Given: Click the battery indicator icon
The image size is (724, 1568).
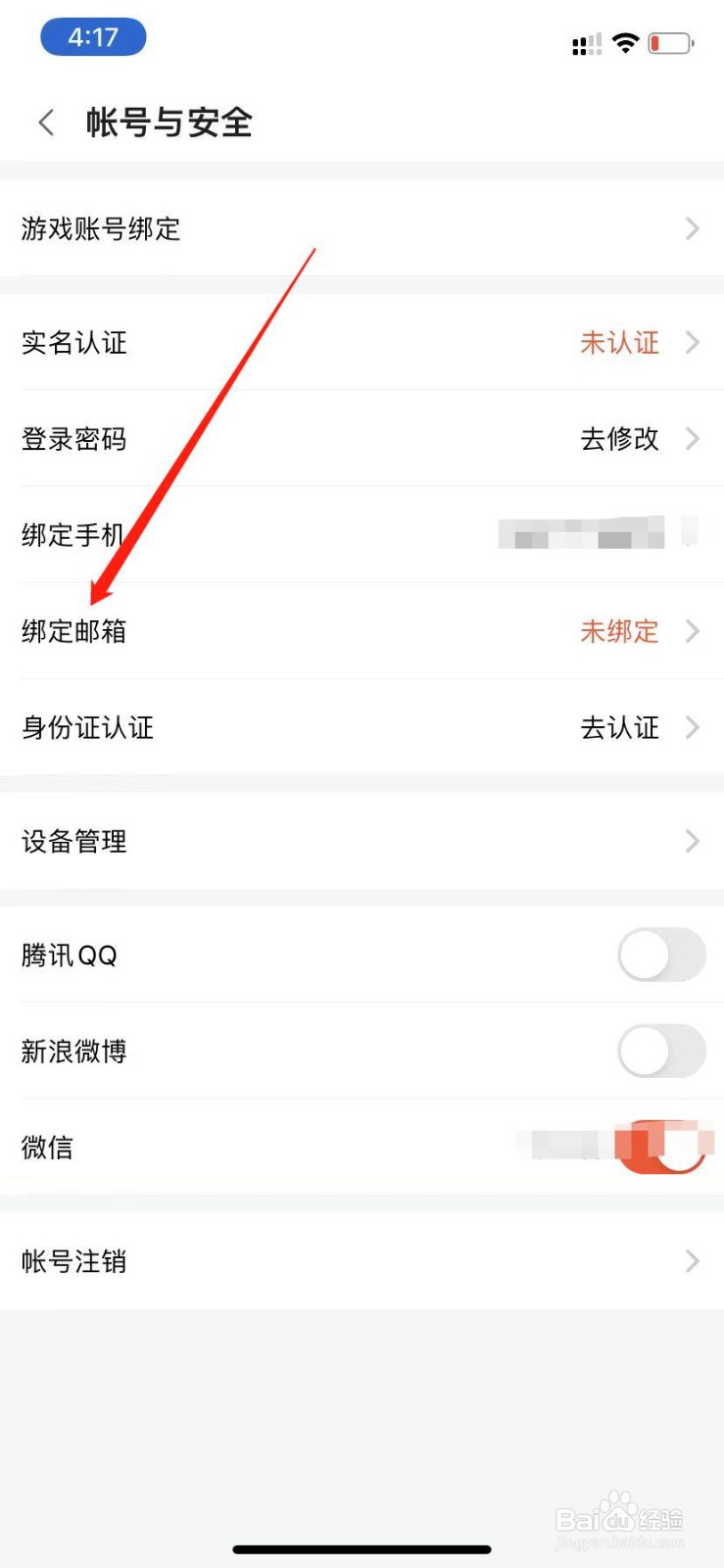Looking at the screenshot, I should pyautogui.click(x=670, y=42).
